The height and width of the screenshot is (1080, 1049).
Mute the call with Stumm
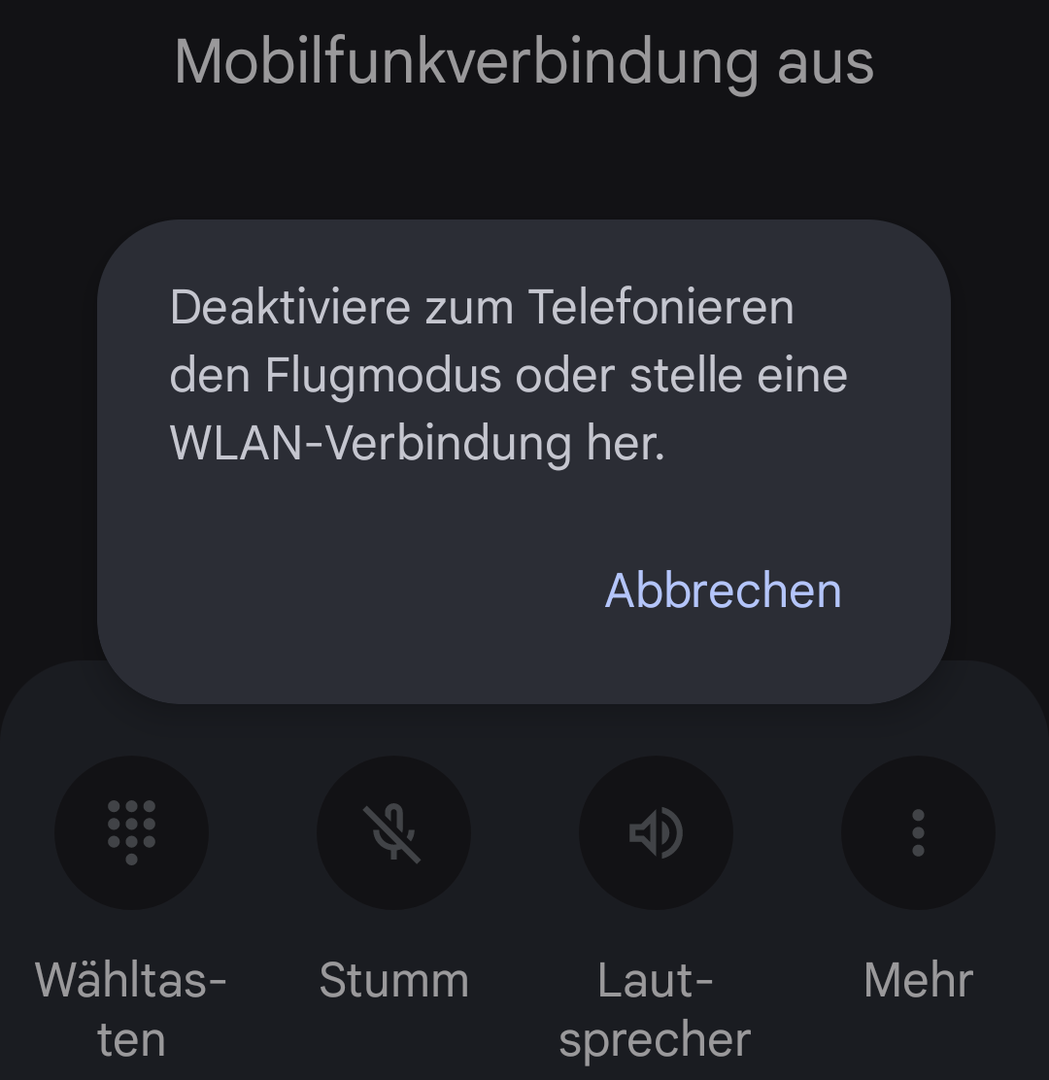coord(393,832)
